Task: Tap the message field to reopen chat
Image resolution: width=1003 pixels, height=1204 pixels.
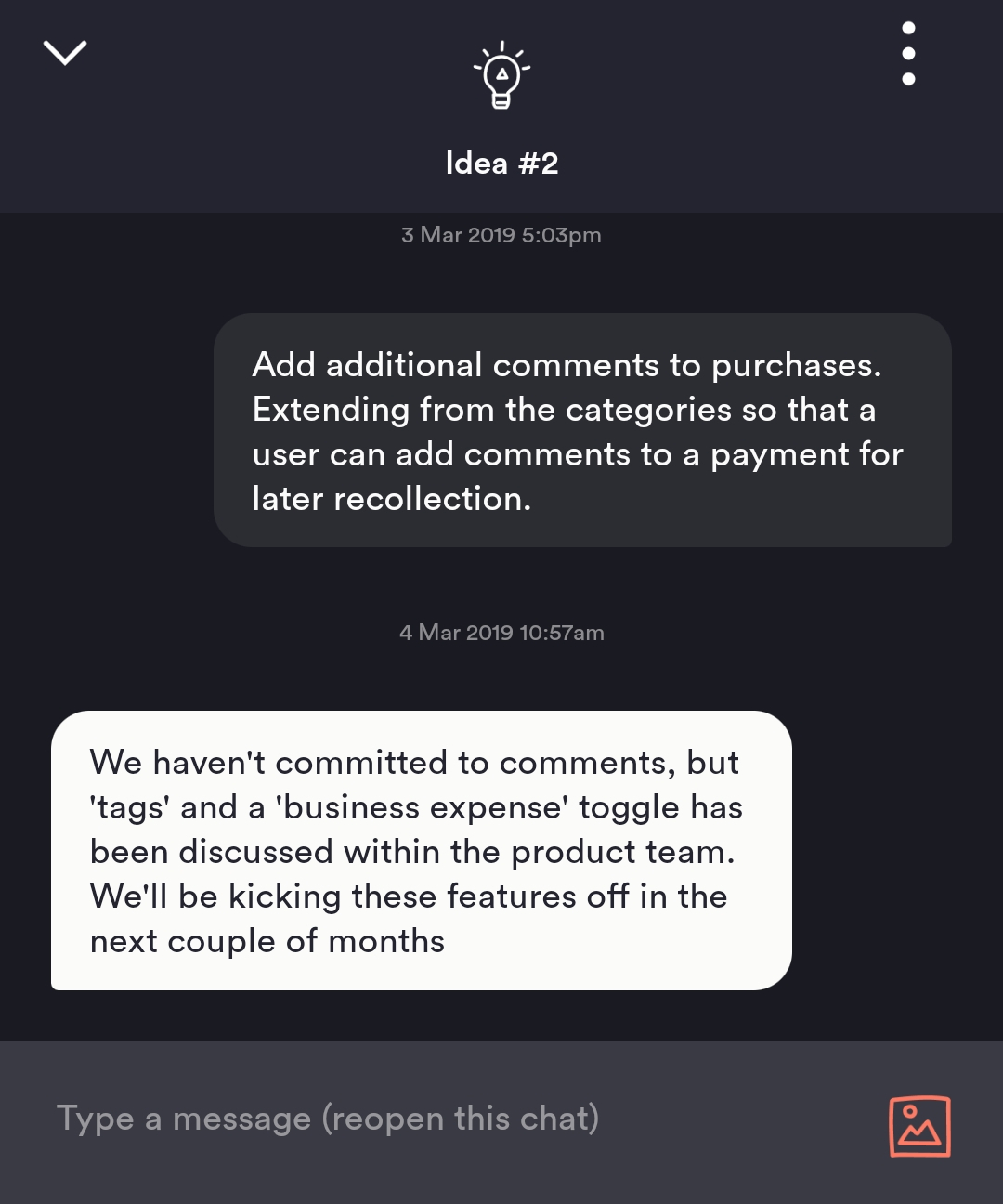Action: (418, 1119)
